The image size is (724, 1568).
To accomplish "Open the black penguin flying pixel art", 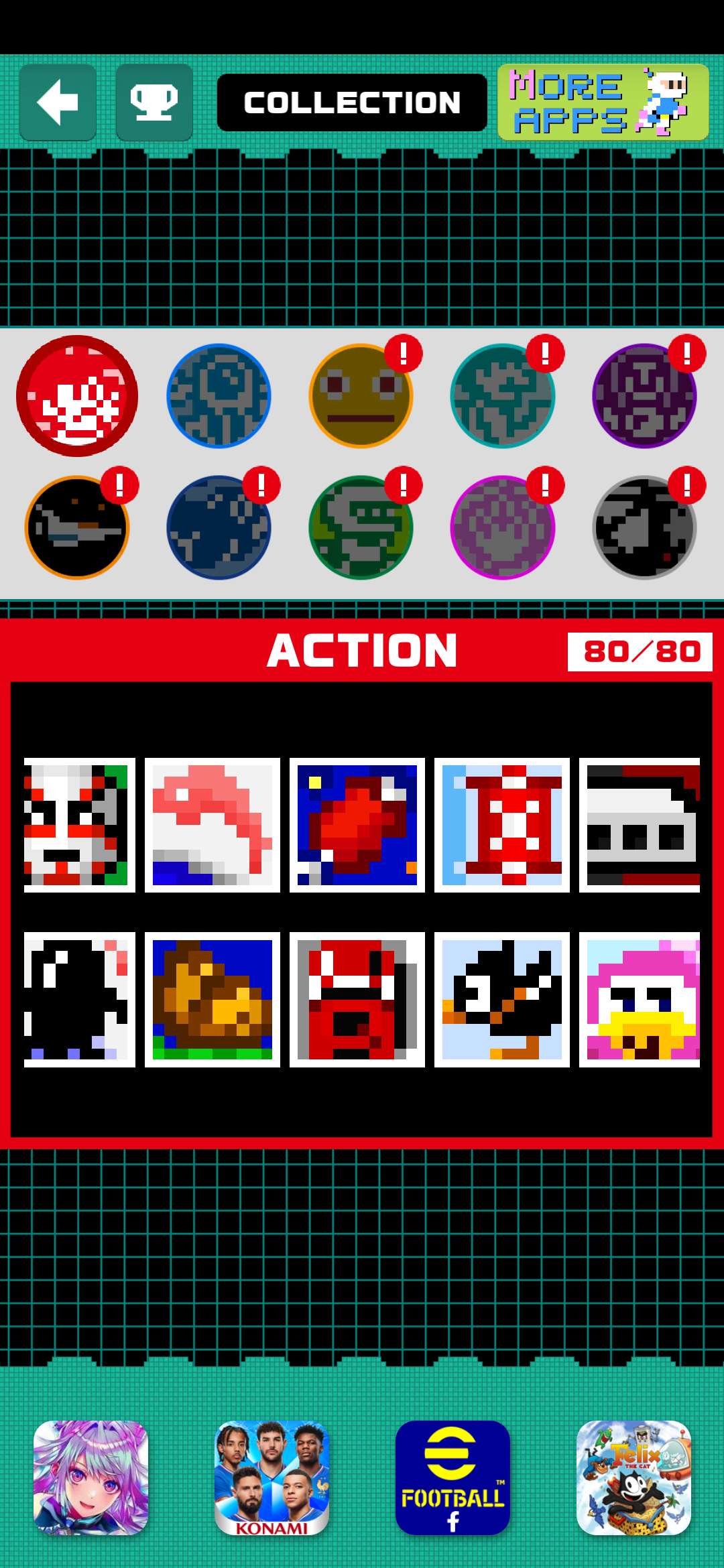I will [x=502, y=999].
